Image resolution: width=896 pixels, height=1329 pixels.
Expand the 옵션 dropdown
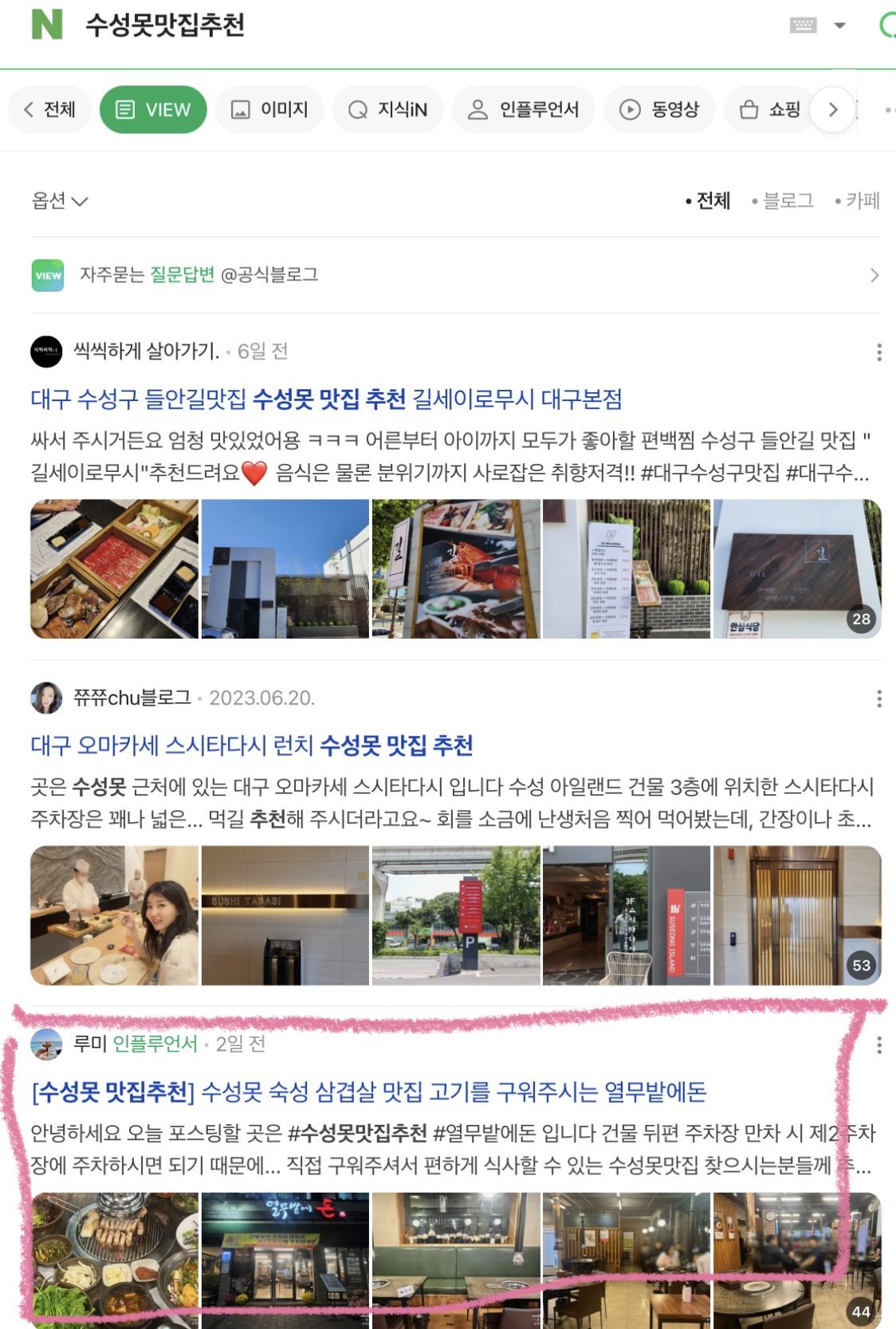coord(59,201)
